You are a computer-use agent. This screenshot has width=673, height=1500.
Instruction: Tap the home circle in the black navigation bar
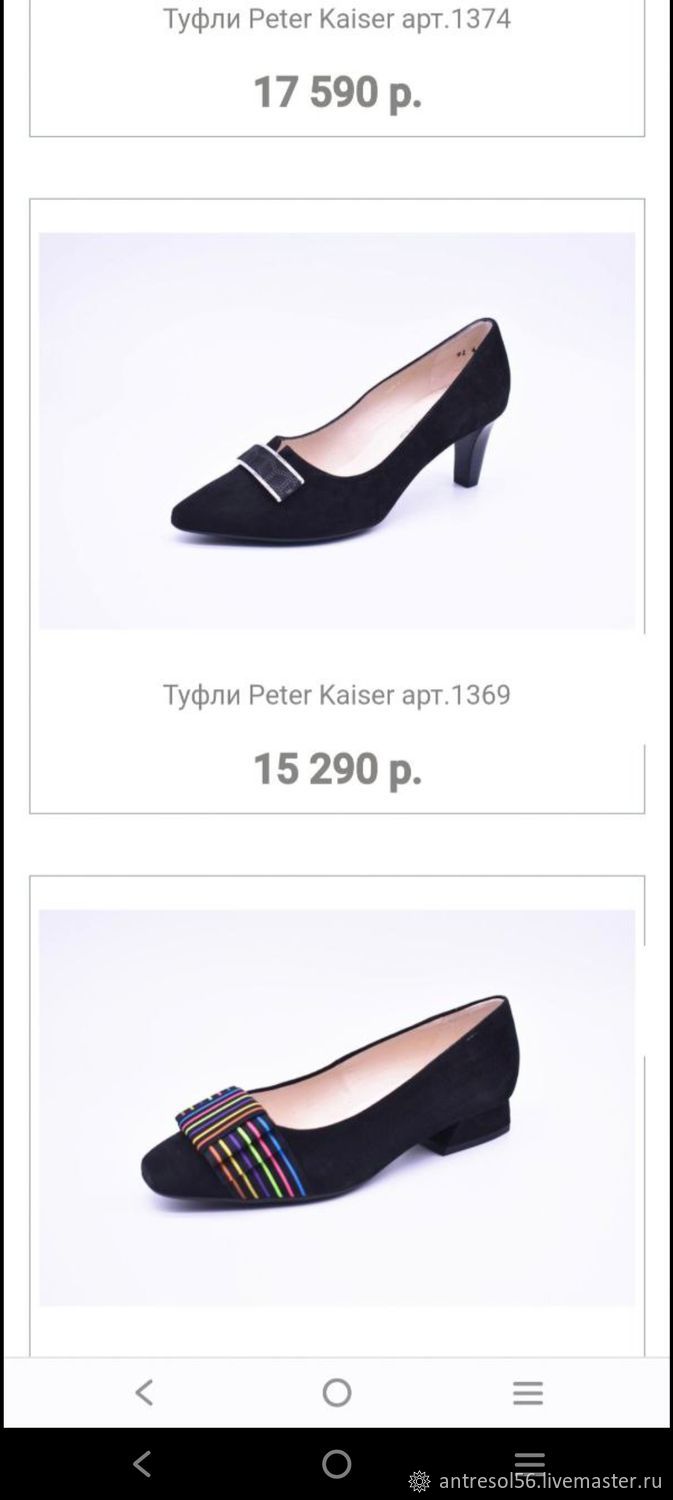pos(337,1465)
